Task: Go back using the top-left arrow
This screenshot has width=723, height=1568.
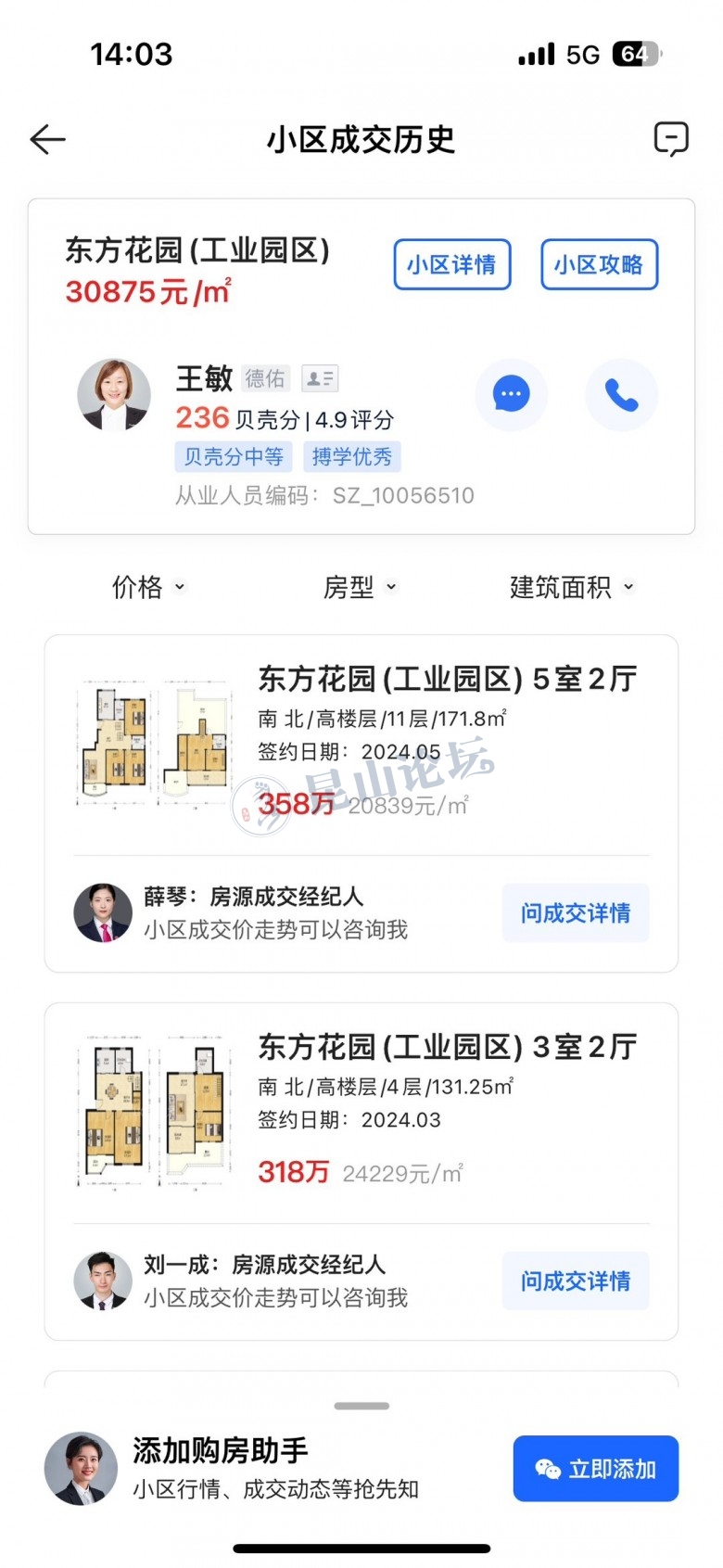Action: pyautogui.click(x=47, y=140)
